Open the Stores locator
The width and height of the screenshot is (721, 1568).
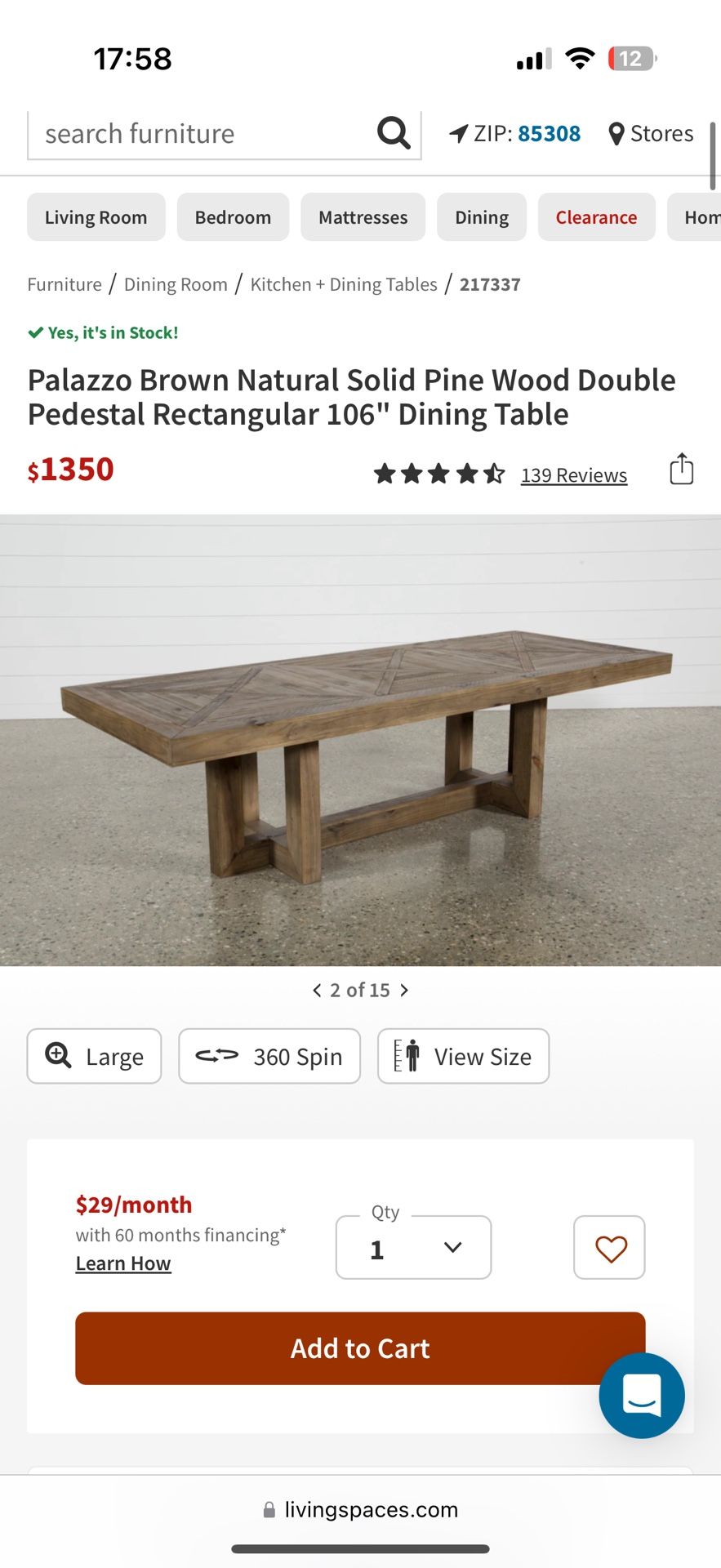click(652, 134)
